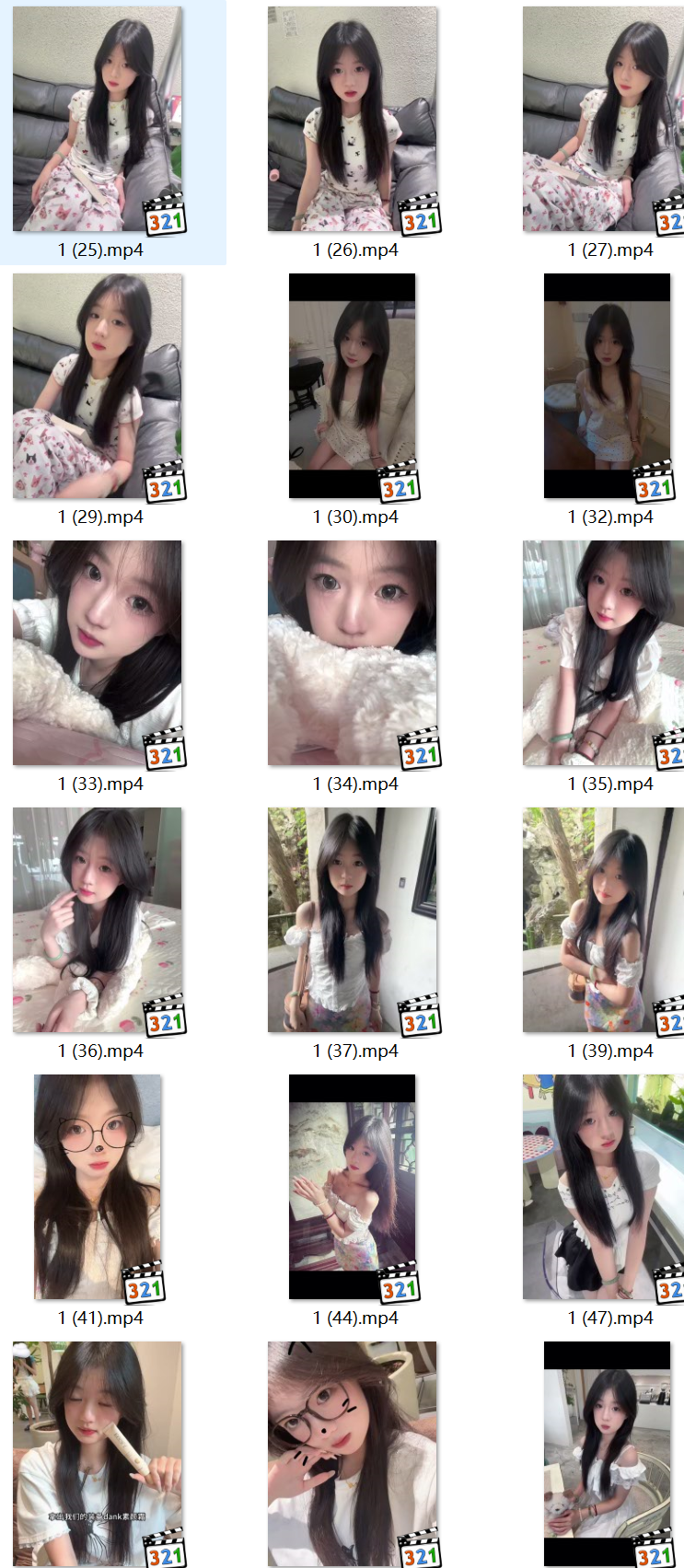Open the clip 1 (39).mp4

click(605, 921)
